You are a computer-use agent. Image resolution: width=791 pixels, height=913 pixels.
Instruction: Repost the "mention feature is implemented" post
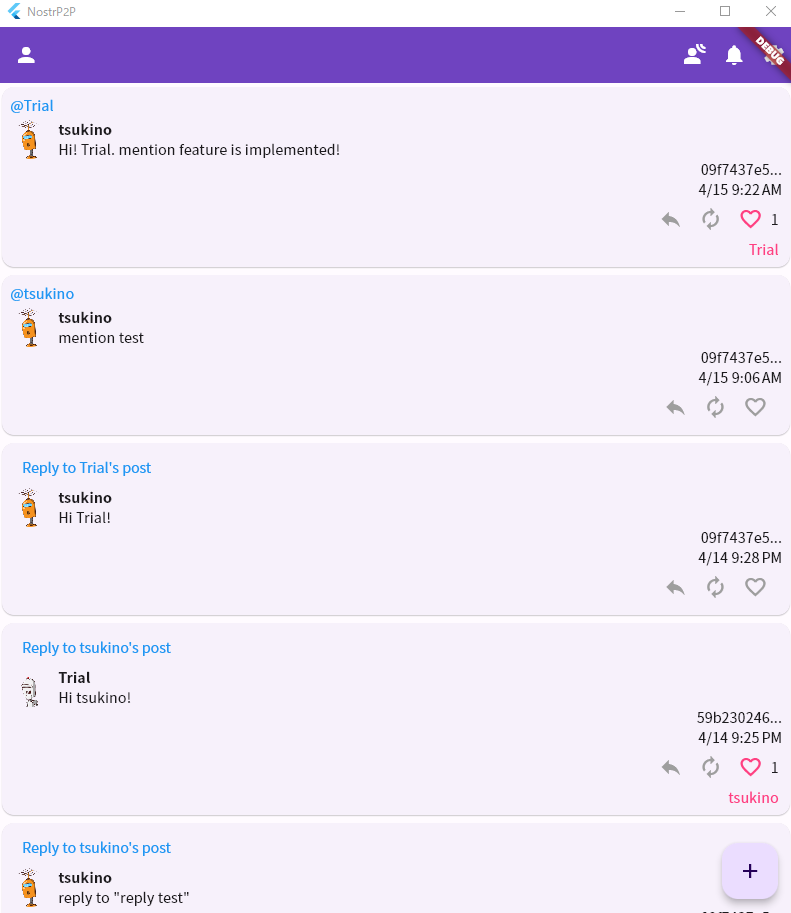711,219
